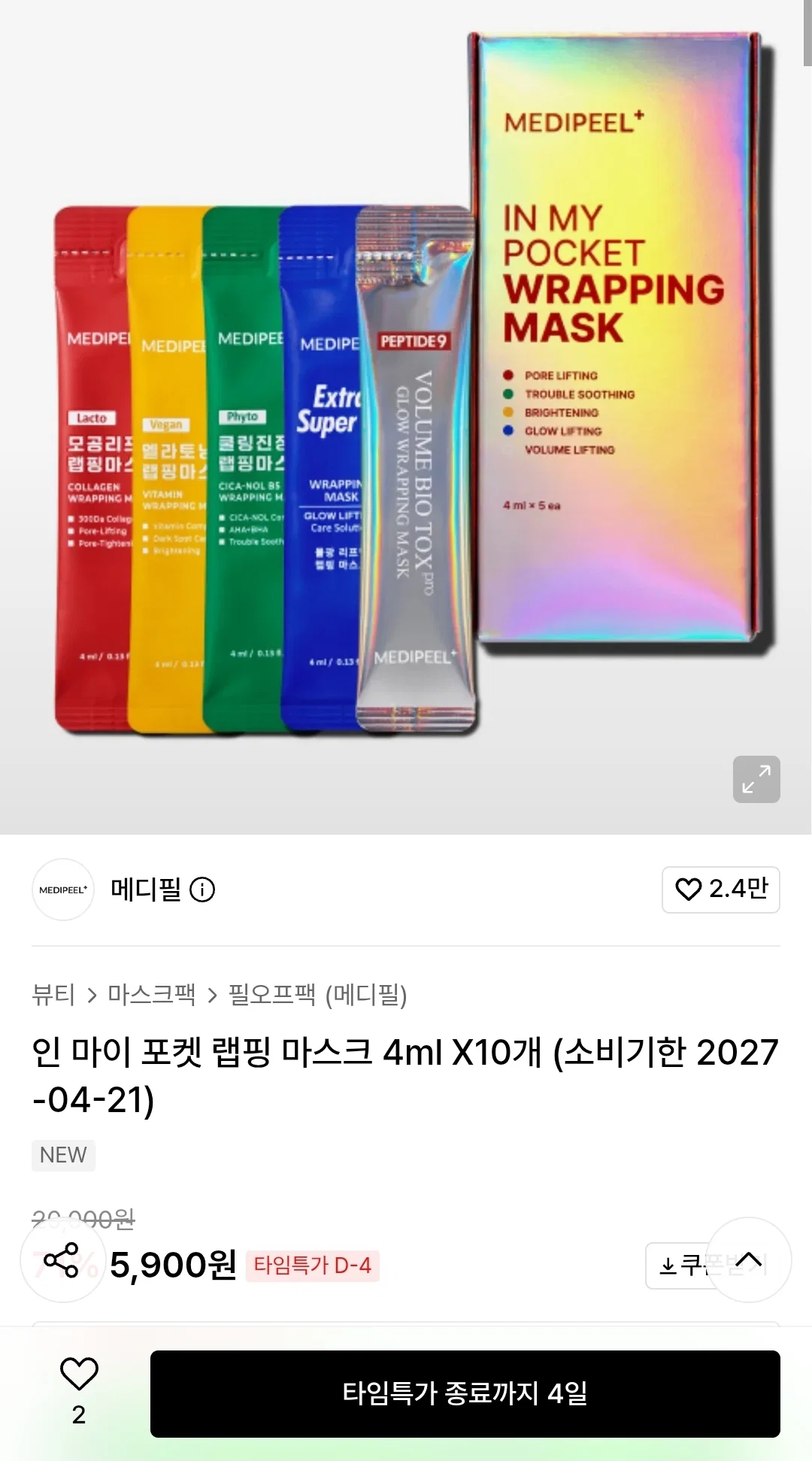This screenshot has height=1461, width=812.
Task: Expand the product image to fullscreen
Action: pyautogui.click(x=756, y=779)
